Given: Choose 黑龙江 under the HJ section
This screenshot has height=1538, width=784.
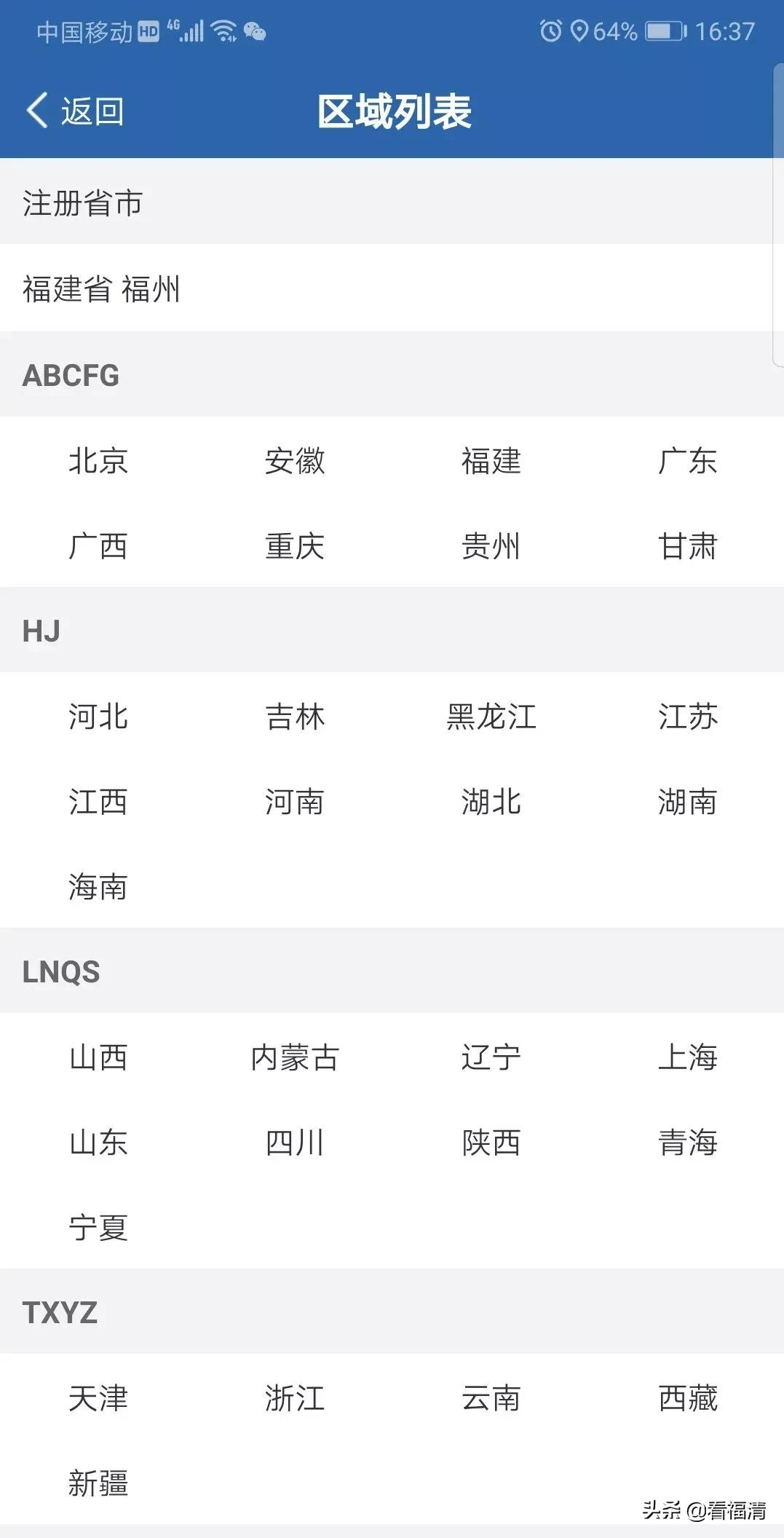Looking at the screenshot, I should pyautogui.click(x=492, y=717).
